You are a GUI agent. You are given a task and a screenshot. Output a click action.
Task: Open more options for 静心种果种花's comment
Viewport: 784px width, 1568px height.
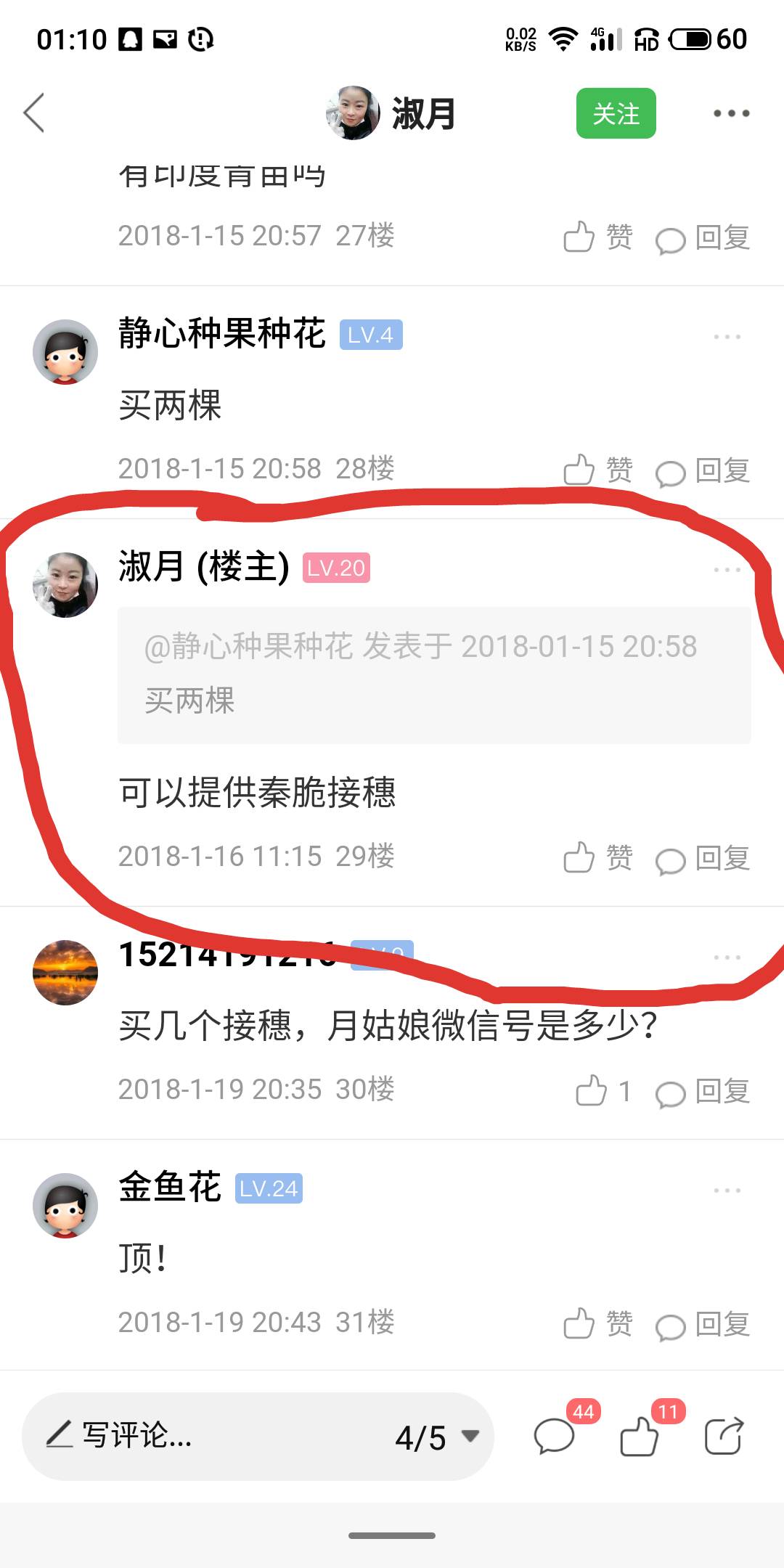tap(727, 337)
